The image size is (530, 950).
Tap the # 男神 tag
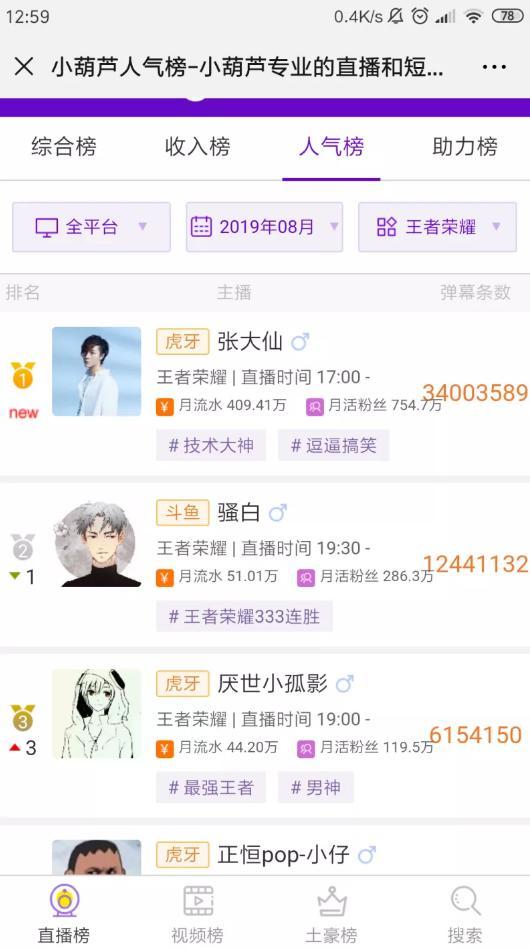316,787
